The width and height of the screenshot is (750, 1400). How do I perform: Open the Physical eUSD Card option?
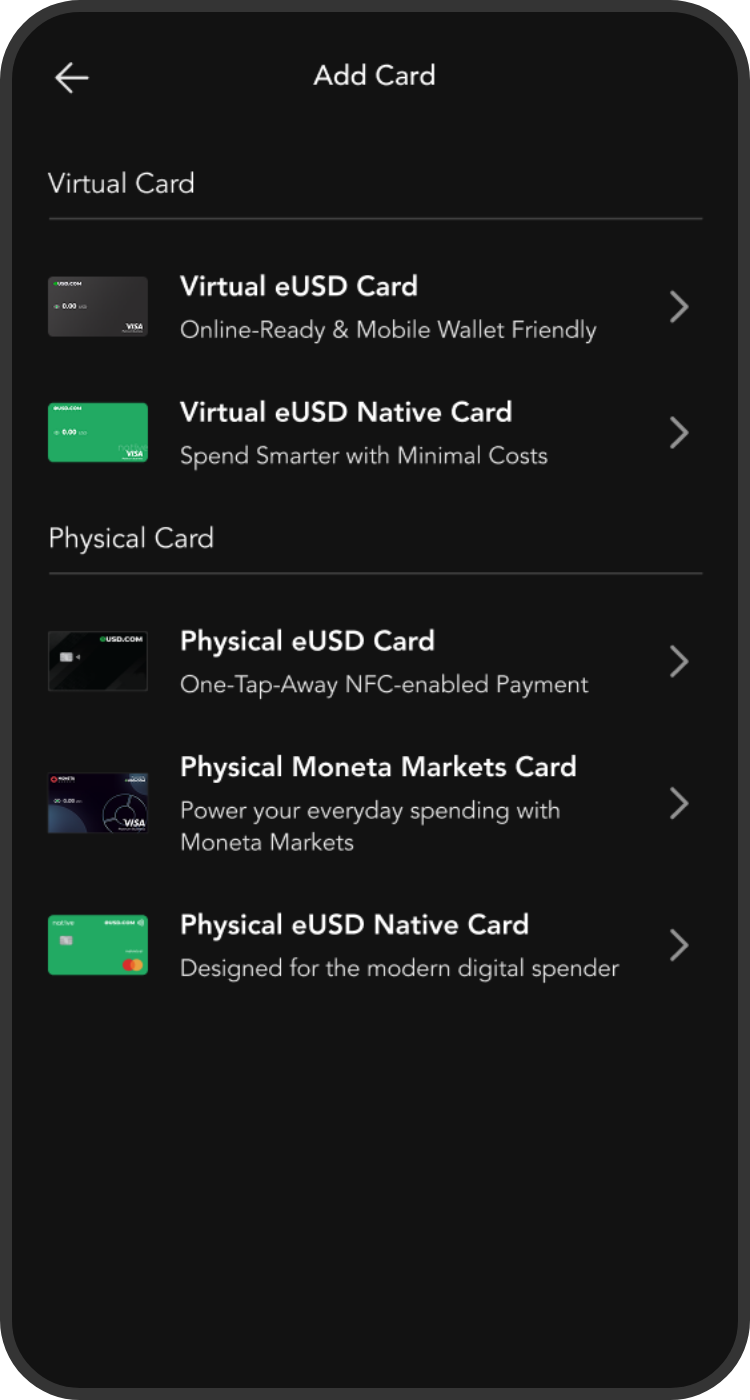[x=375, y=662]
